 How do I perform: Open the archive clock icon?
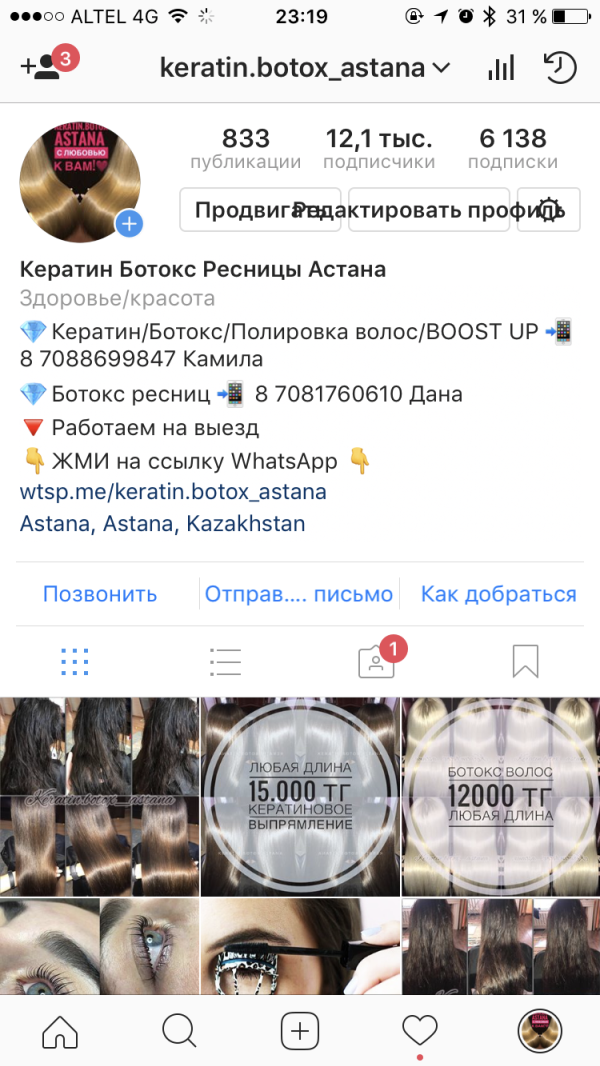coord(561,67)
